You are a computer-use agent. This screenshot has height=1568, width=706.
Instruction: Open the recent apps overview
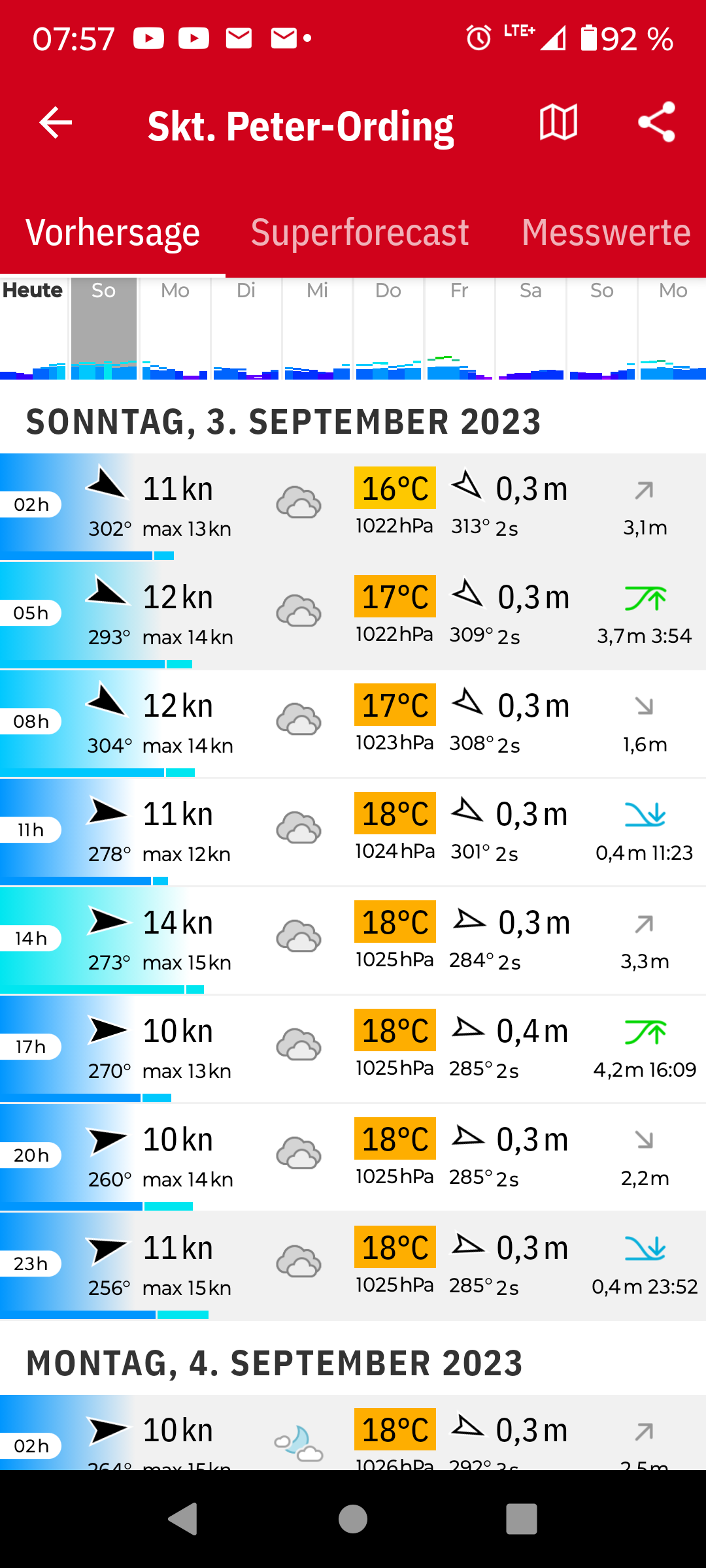(x=522, y=1518)
